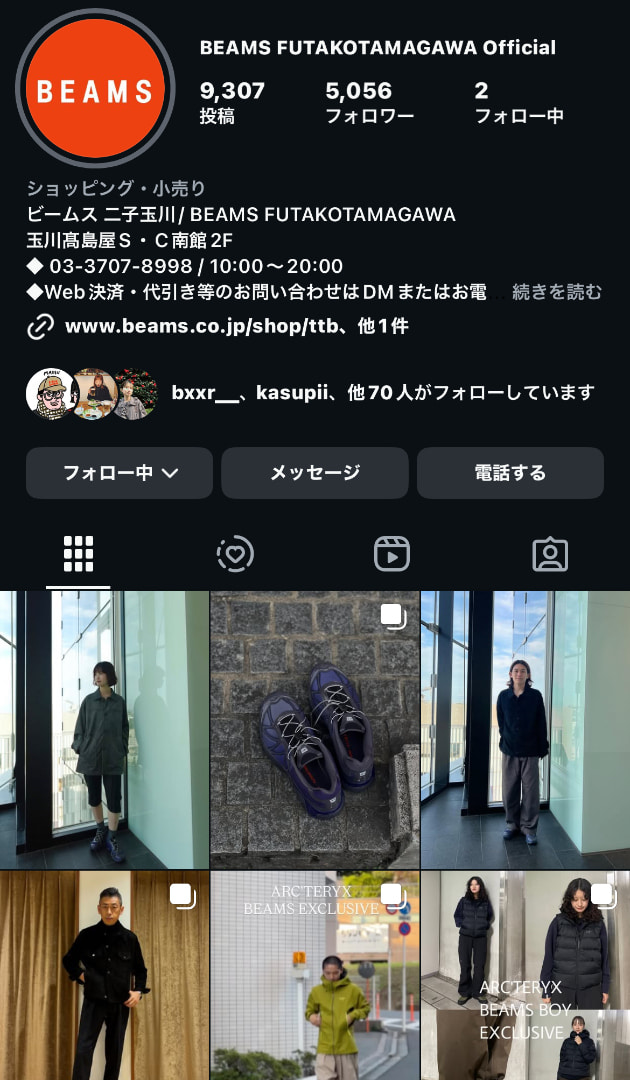Screen dimensions: 630x1080
Task: Switch to the subscriptions heart tab
Action: pyautogui.click(x=235, y=554)
